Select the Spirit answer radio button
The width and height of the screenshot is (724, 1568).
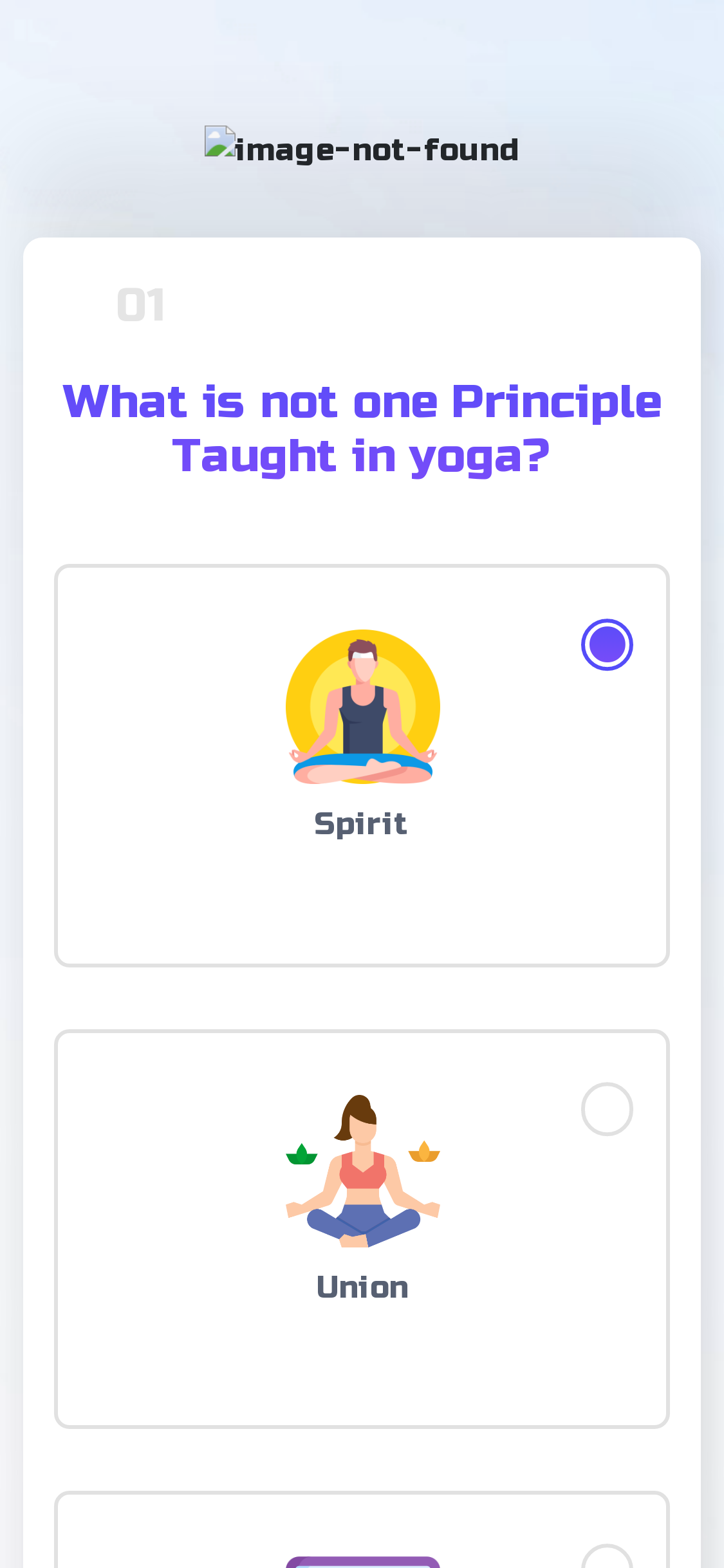coord(607,644)
